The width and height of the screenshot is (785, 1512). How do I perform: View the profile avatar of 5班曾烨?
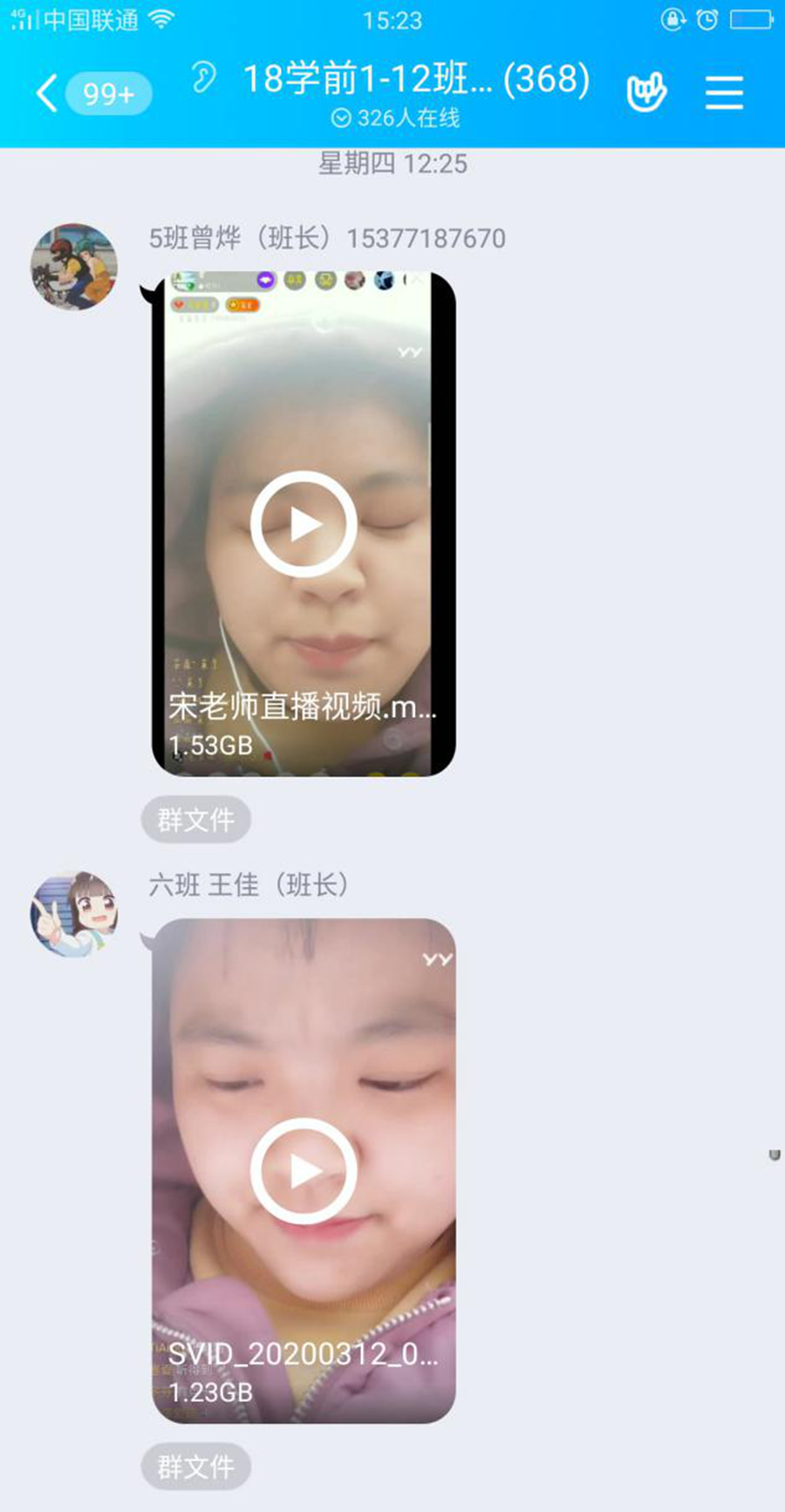[x=73, y=267]
